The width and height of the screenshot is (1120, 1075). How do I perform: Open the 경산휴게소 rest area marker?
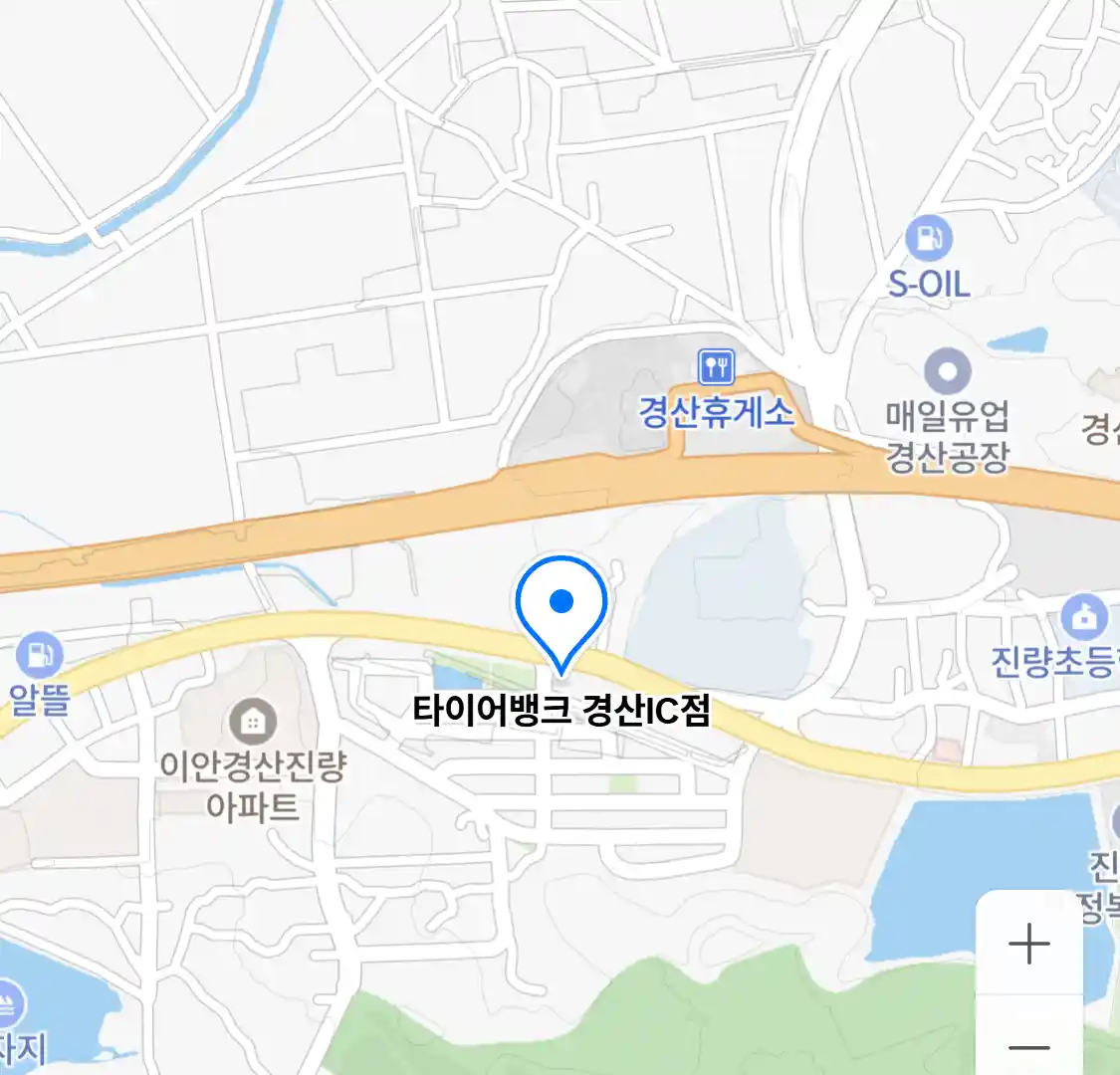click(x=716, y=367)
